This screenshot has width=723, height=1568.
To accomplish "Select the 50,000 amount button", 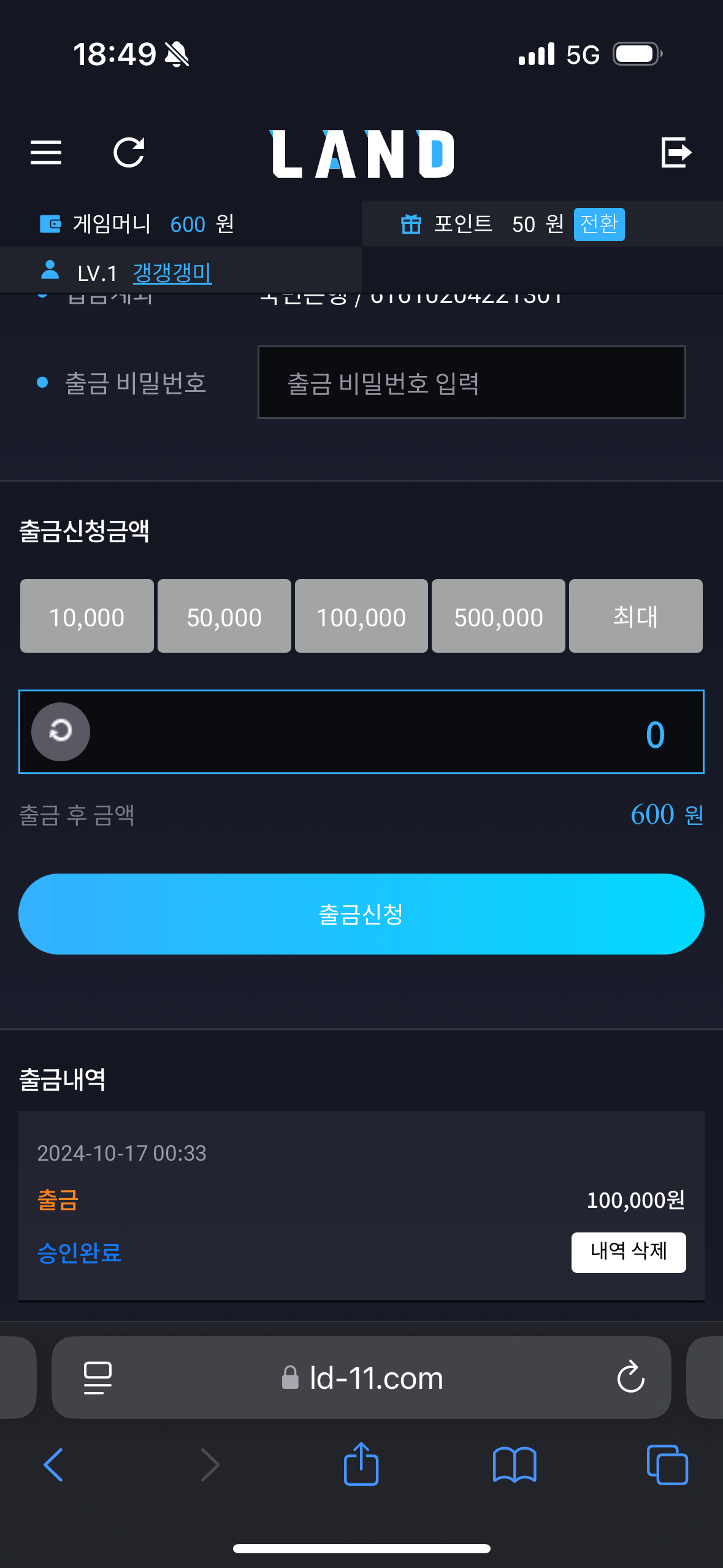I will coord(224,616).
